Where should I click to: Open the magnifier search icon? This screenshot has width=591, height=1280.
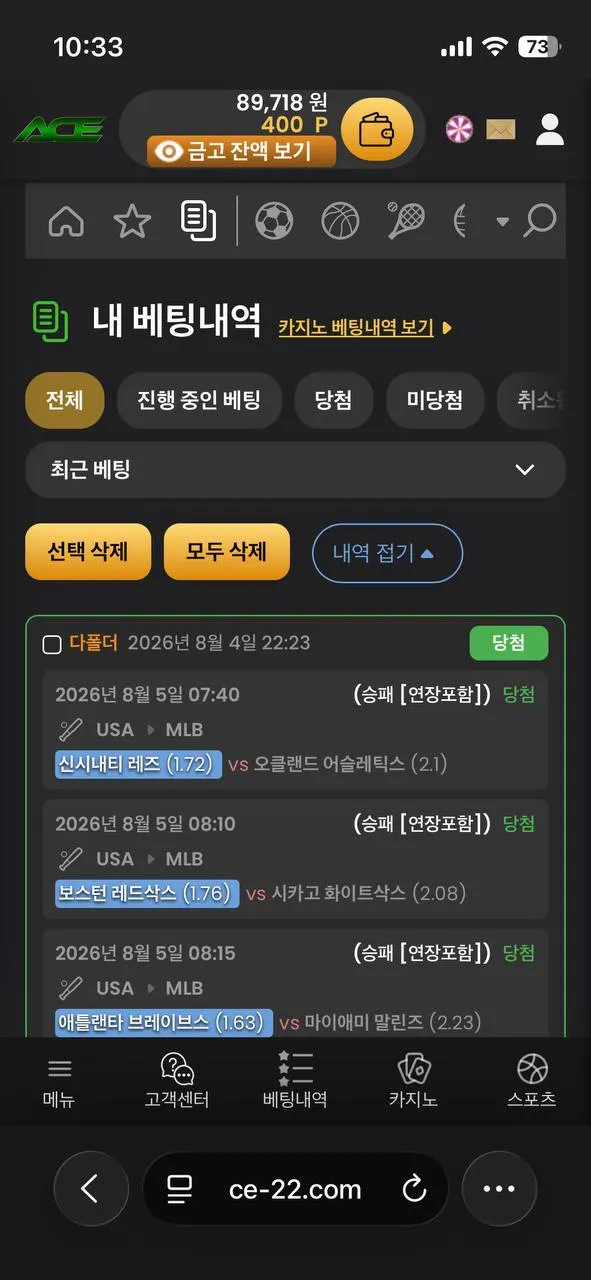pos(540,221)
